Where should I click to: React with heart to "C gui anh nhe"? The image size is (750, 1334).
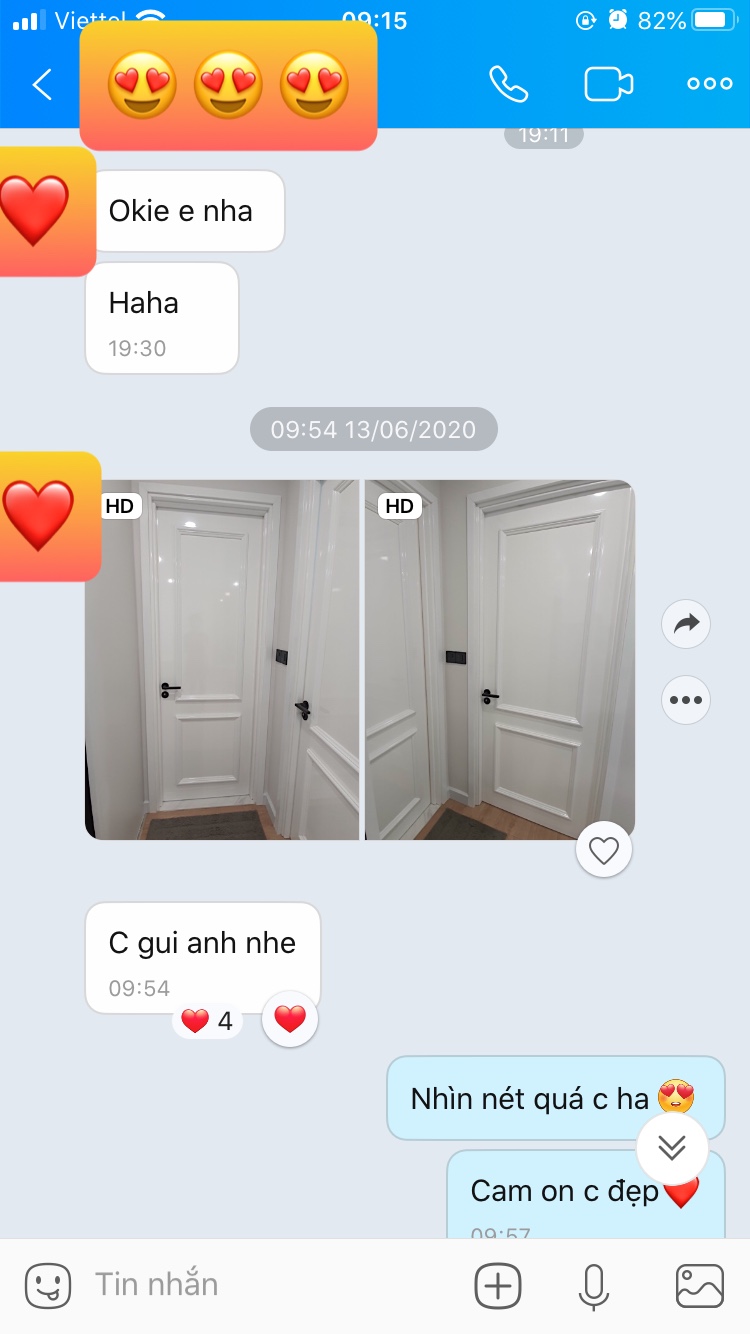[290, 1020]
